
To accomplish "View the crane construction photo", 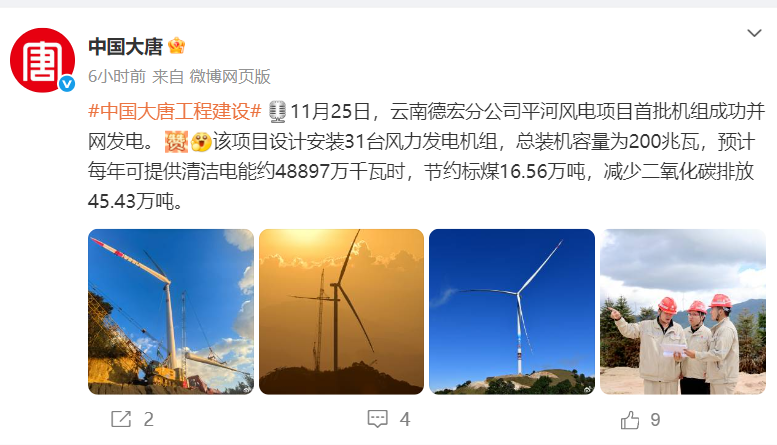I will (171, 311).
